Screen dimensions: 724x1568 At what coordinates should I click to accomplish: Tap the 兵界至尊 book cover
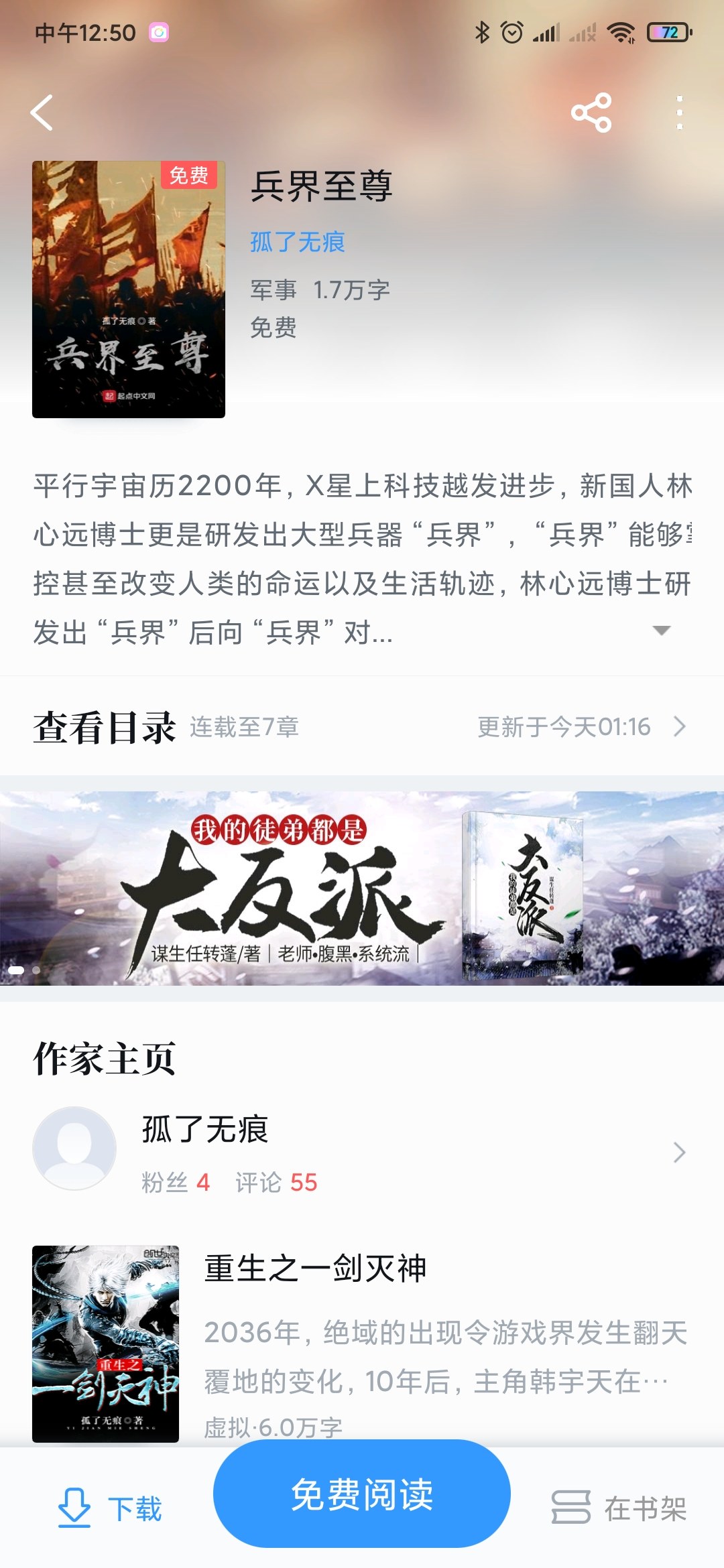pyautogui.click(x=129, y=289)
